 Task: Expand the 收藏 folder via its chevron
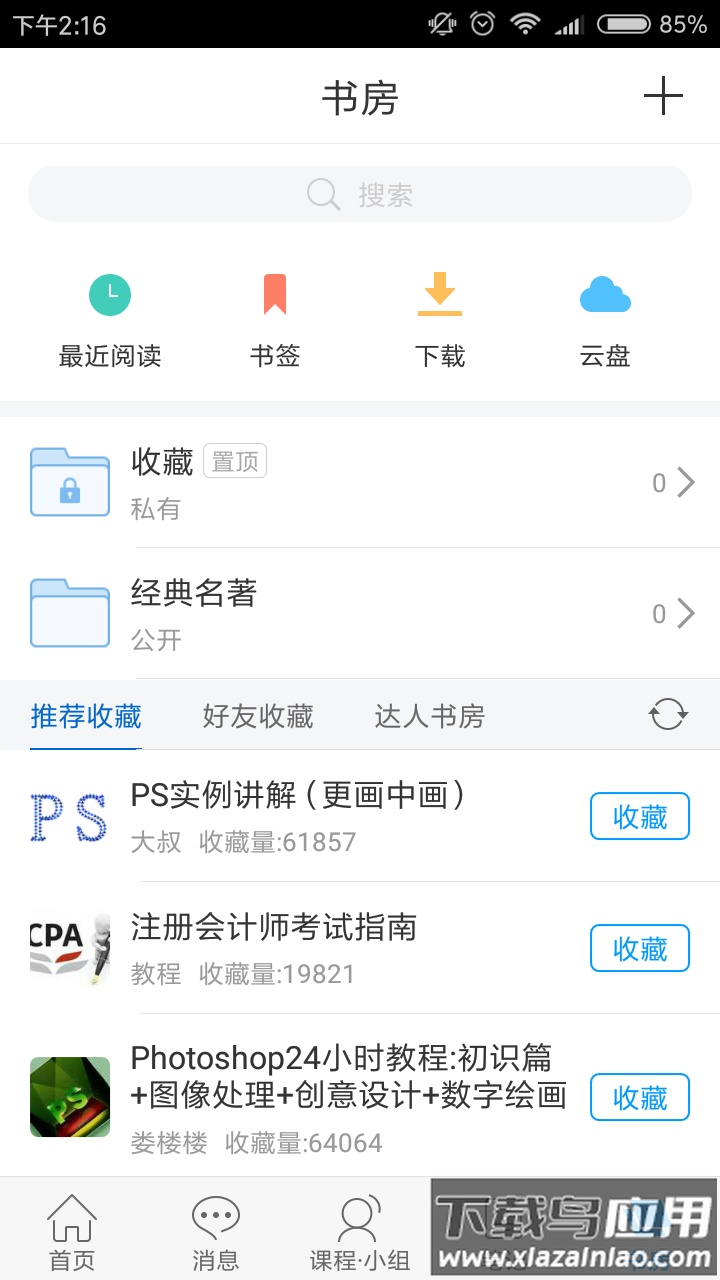point(684,482)
